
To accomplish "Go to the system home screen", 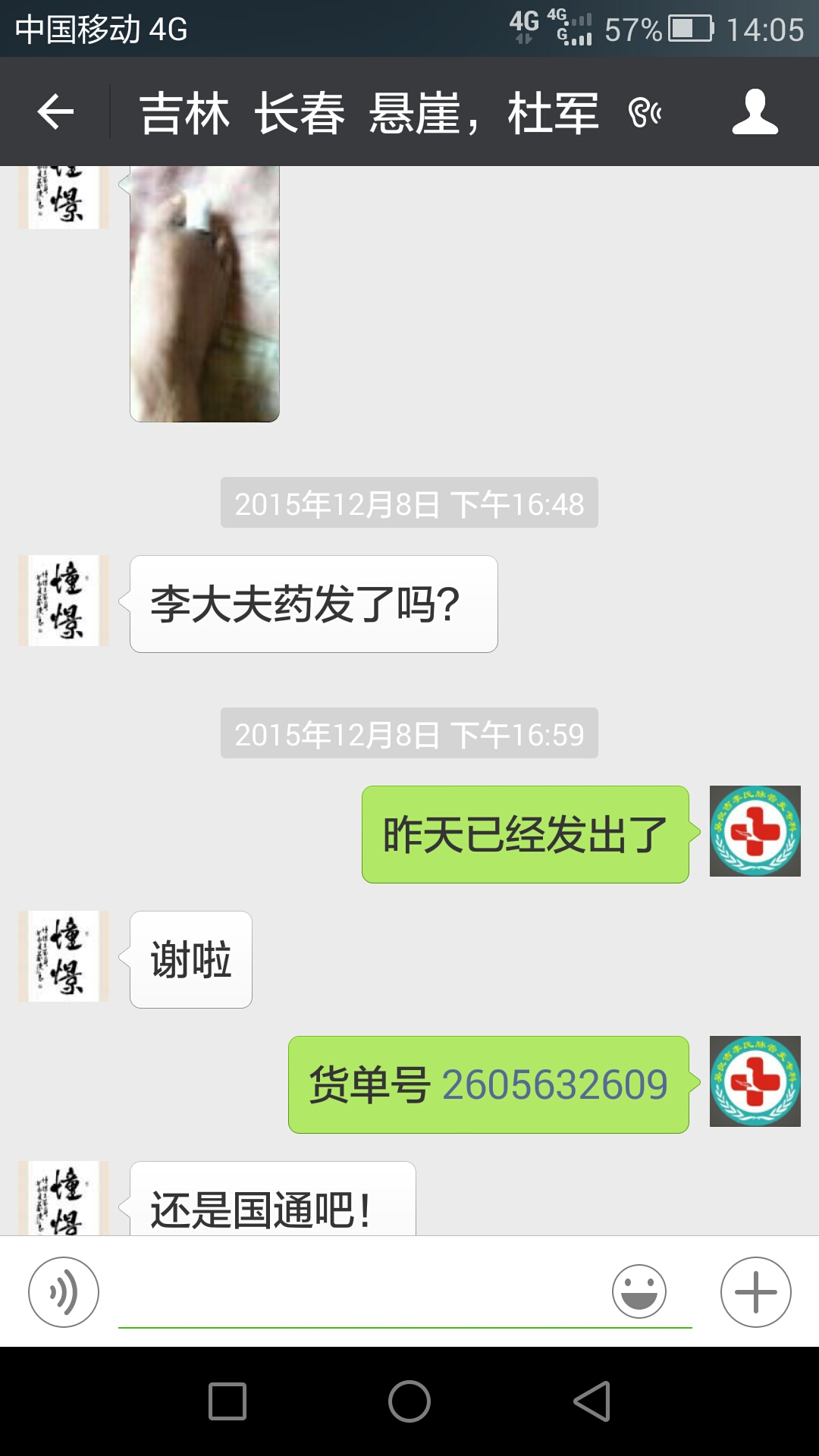I will point(409,1401).
